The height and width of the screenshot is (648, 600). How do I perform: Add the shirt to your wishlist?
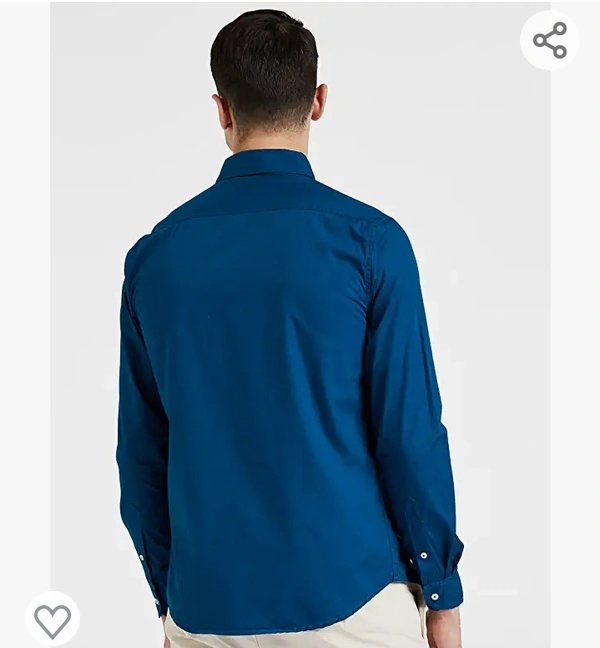(x=52, y=620)
